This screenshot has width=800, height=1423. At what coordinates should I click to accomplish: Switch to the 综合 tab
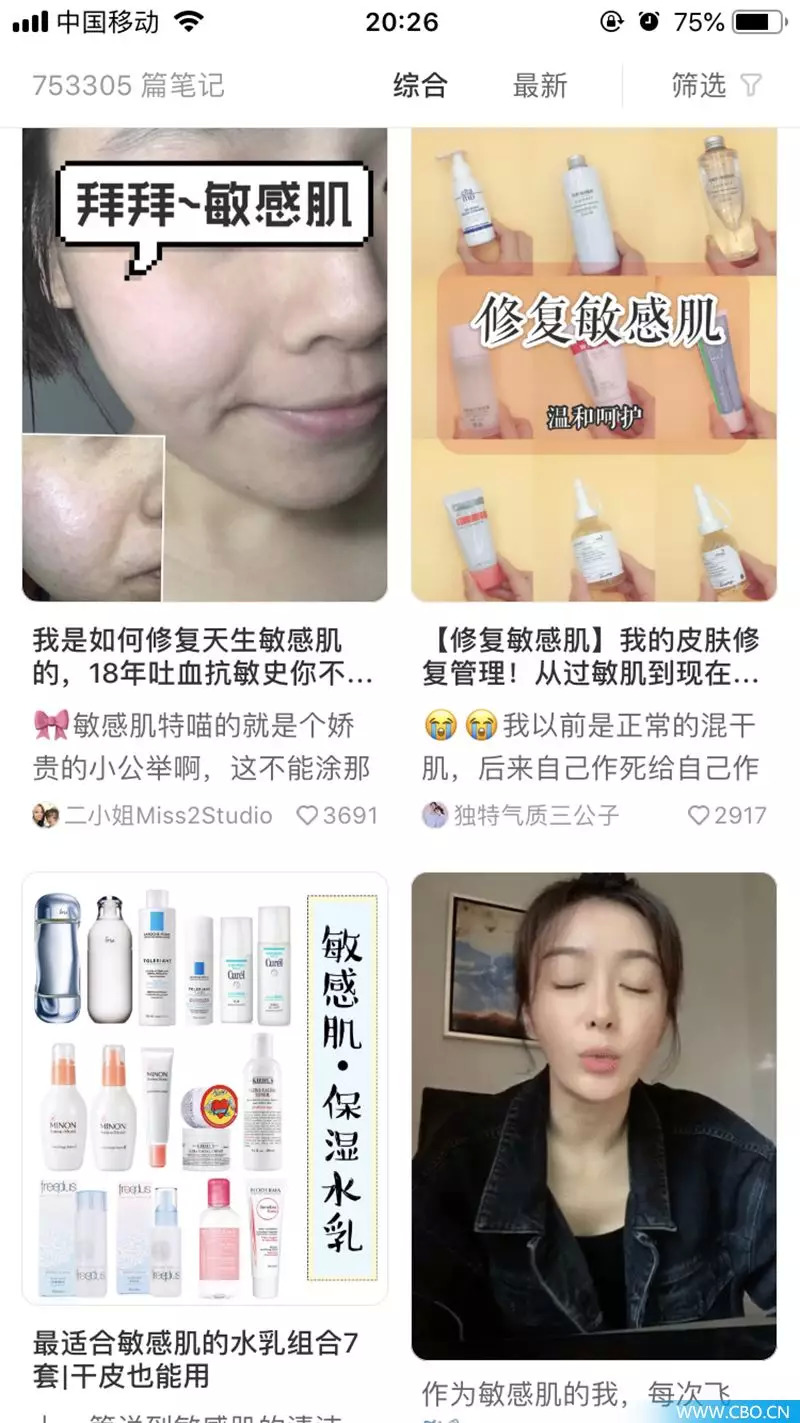420,86
